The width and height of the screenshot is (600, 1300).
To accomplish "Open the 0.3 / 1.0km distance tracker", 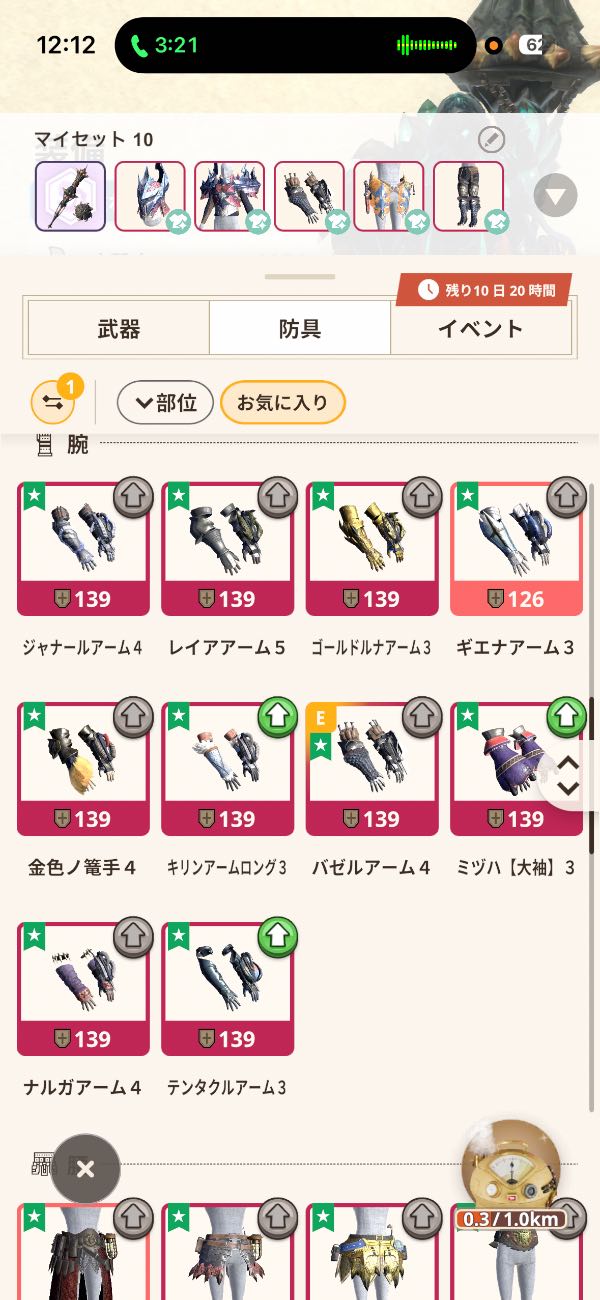I will pos(510,1176).
